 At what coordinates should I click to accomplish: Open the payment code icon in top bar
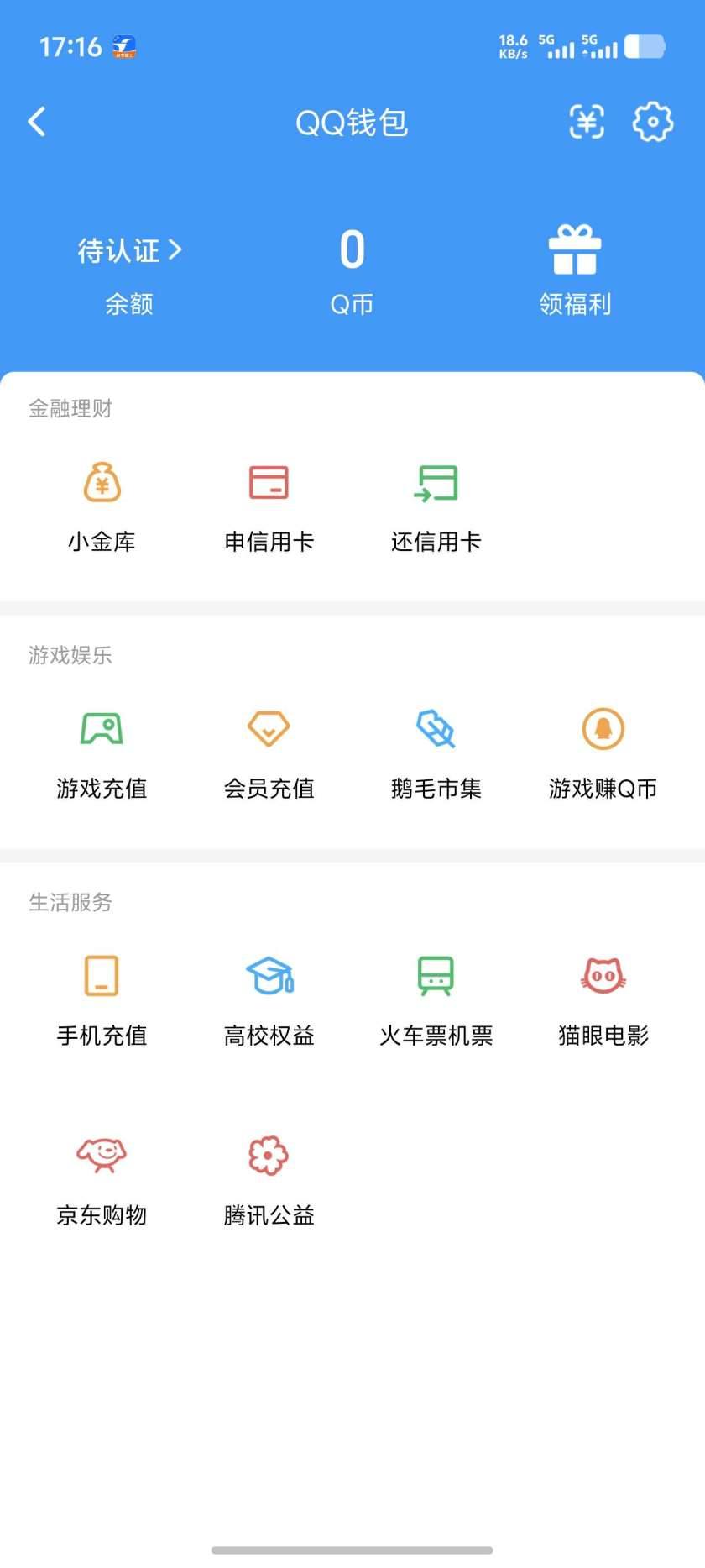(586, 122)
